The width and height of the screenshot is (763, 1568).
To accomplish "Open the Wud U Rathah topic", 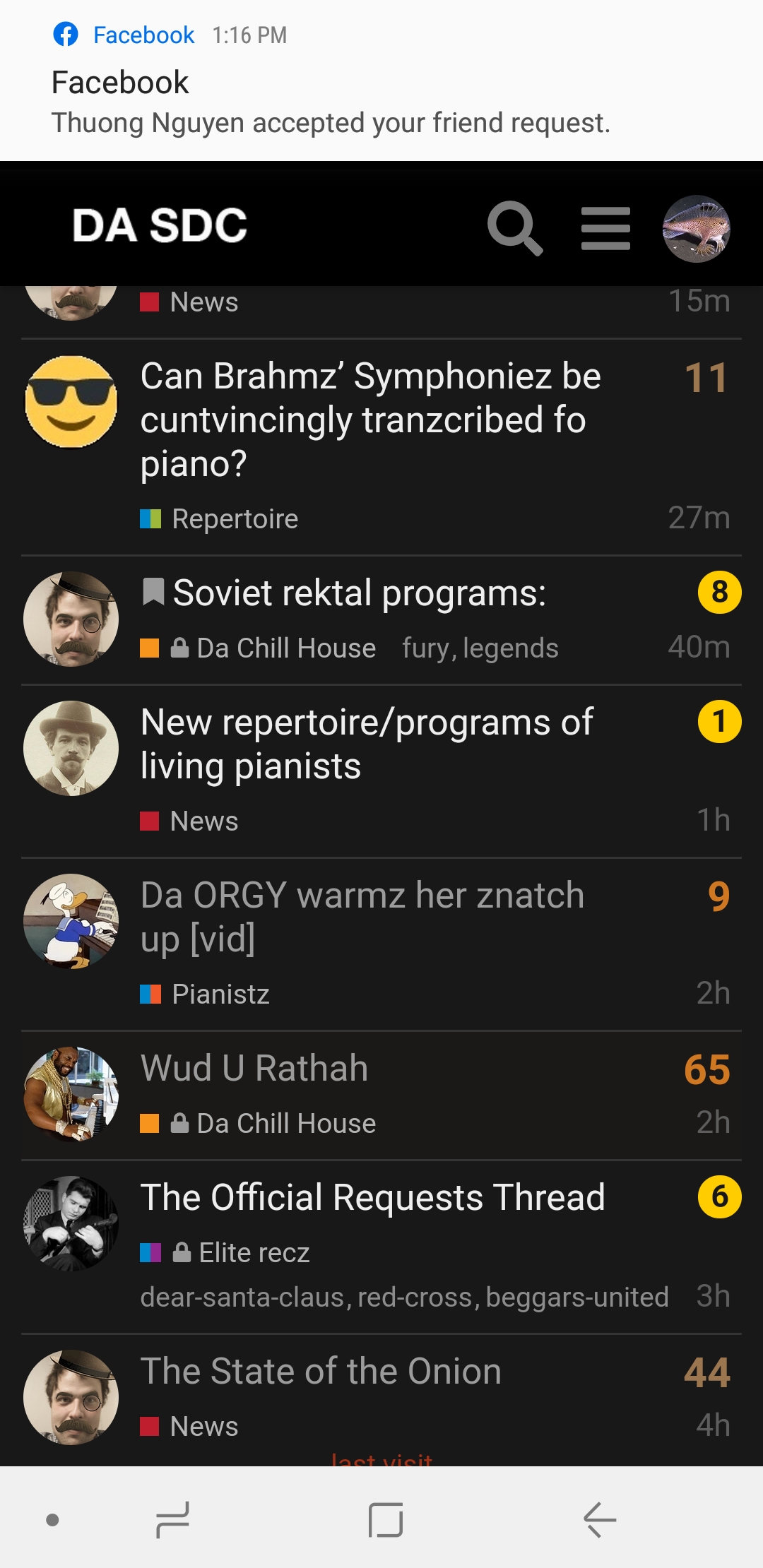I will (254, 1068).
